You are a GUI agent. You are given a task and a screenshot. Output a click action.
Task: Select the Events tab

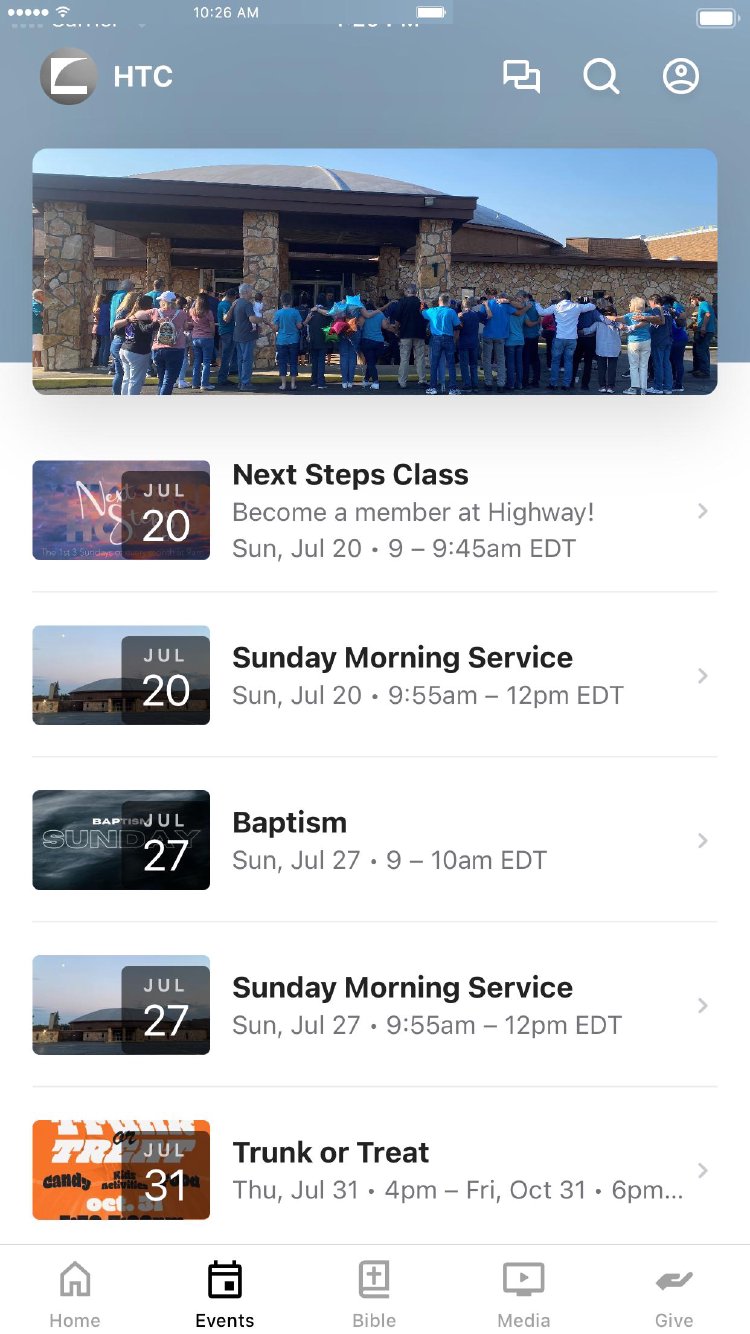(x=225, y=1293)
